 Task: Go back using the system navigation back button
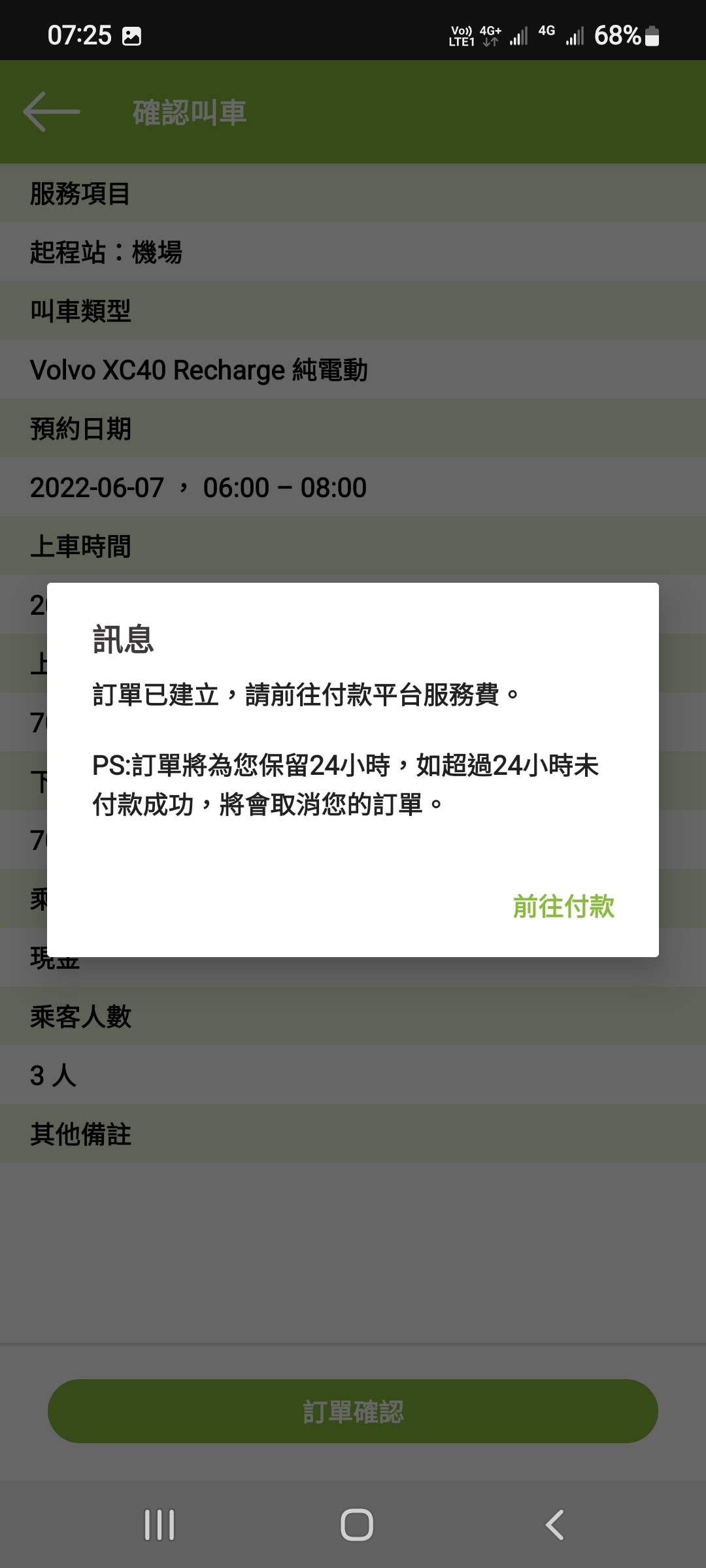(554, 1525)
